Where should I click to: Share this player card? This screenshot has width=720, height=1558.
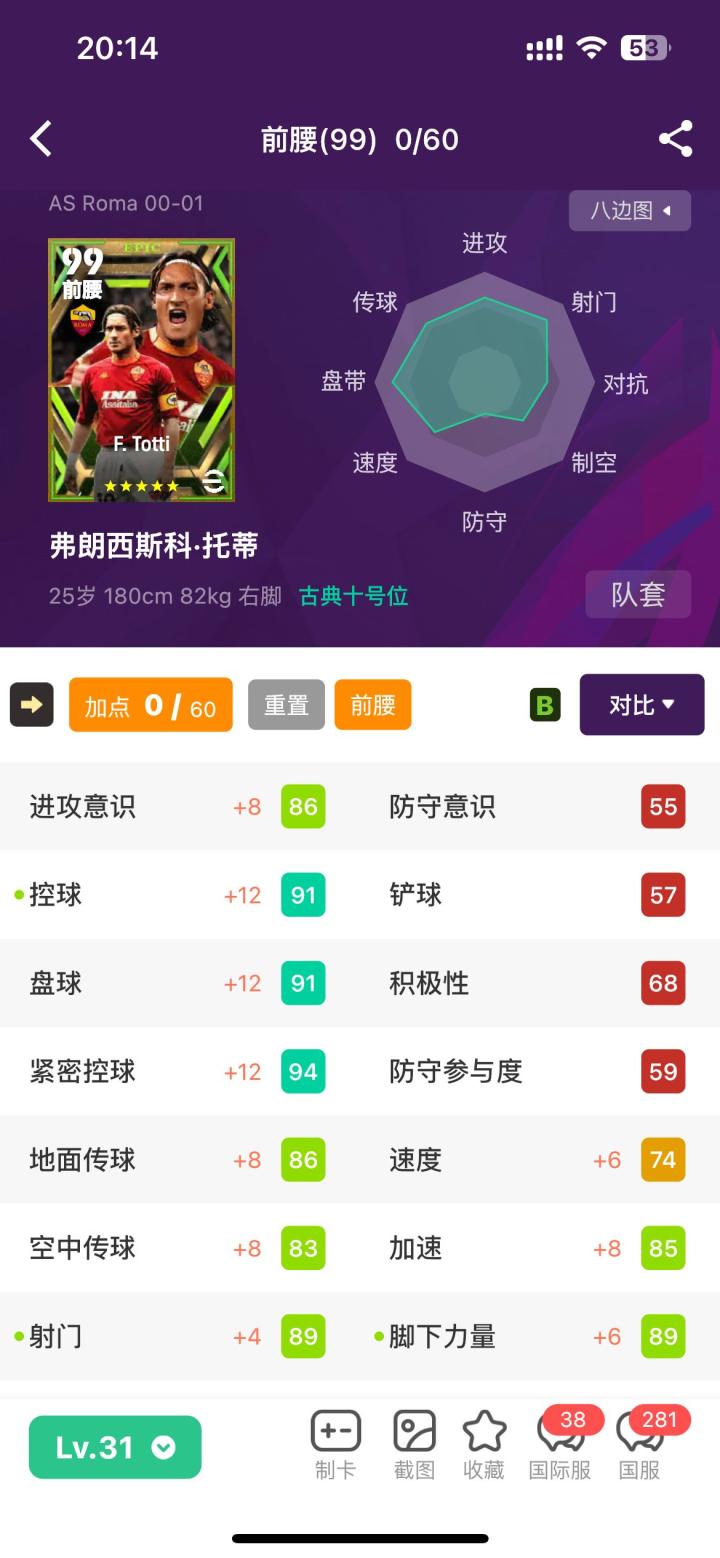coord(675,139)
